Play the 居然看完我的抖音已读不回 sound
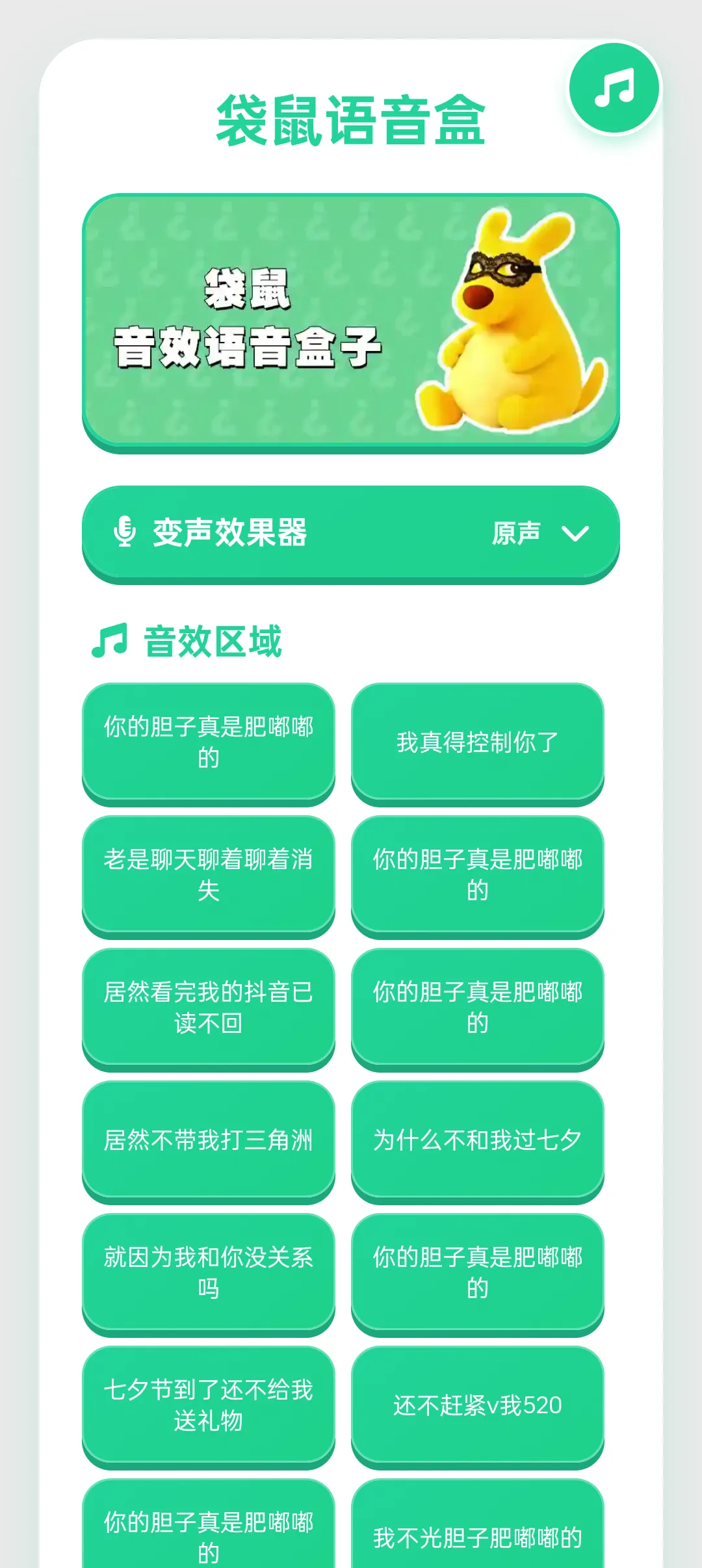This screenshot has height=1568, width=702. [x=209, y=1008]
